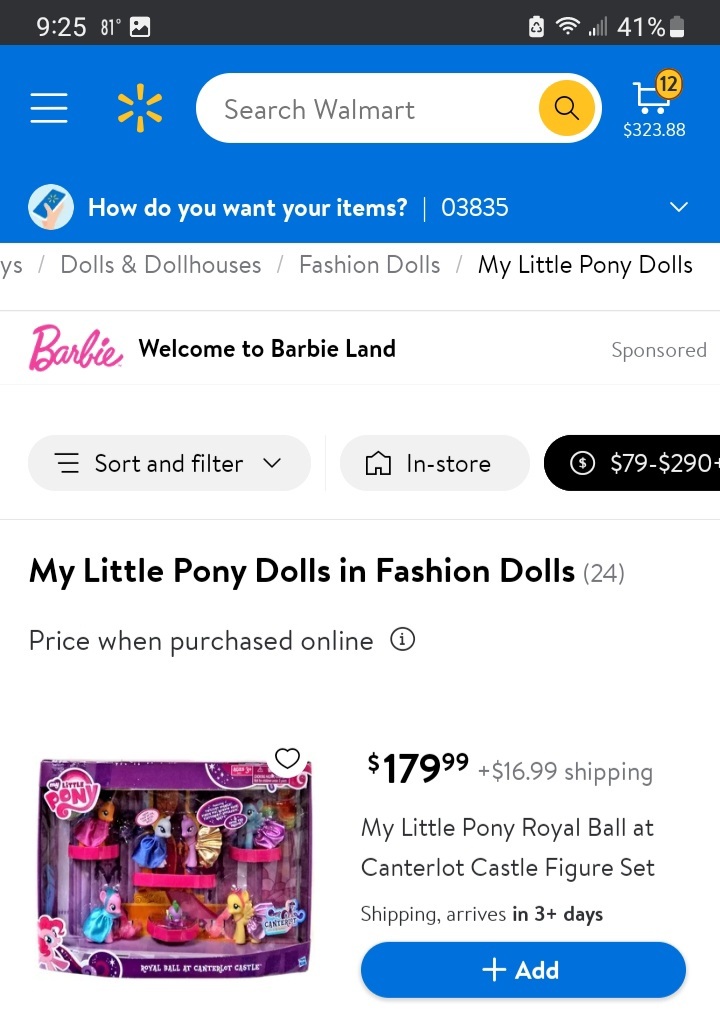This screenshot has width=720, height=1024.
Task: Tap the Walmart spark home logo
Action: point(139,108)
